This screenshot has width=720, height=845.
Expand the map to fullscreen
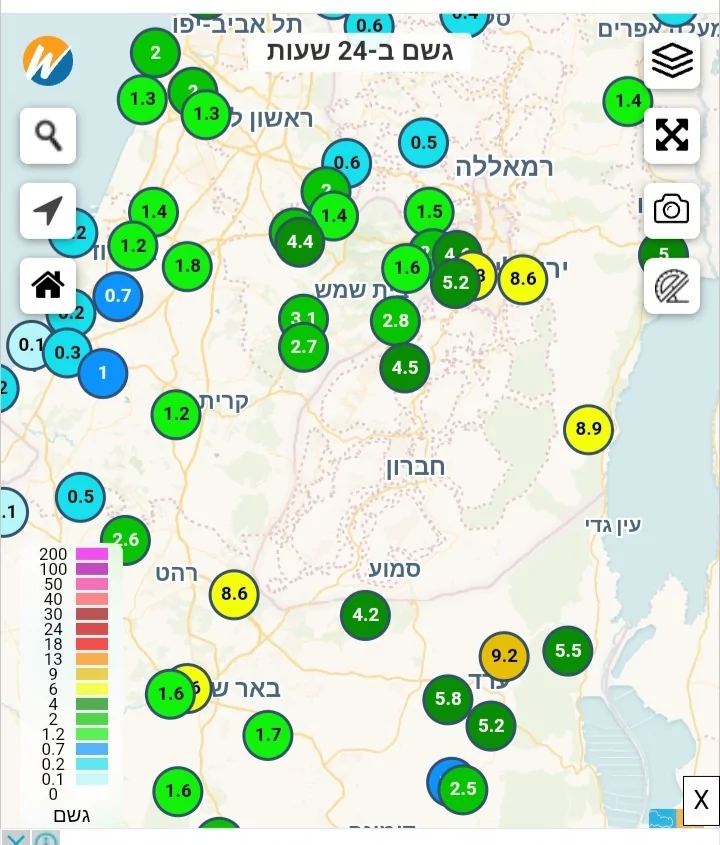click(672, 135)
